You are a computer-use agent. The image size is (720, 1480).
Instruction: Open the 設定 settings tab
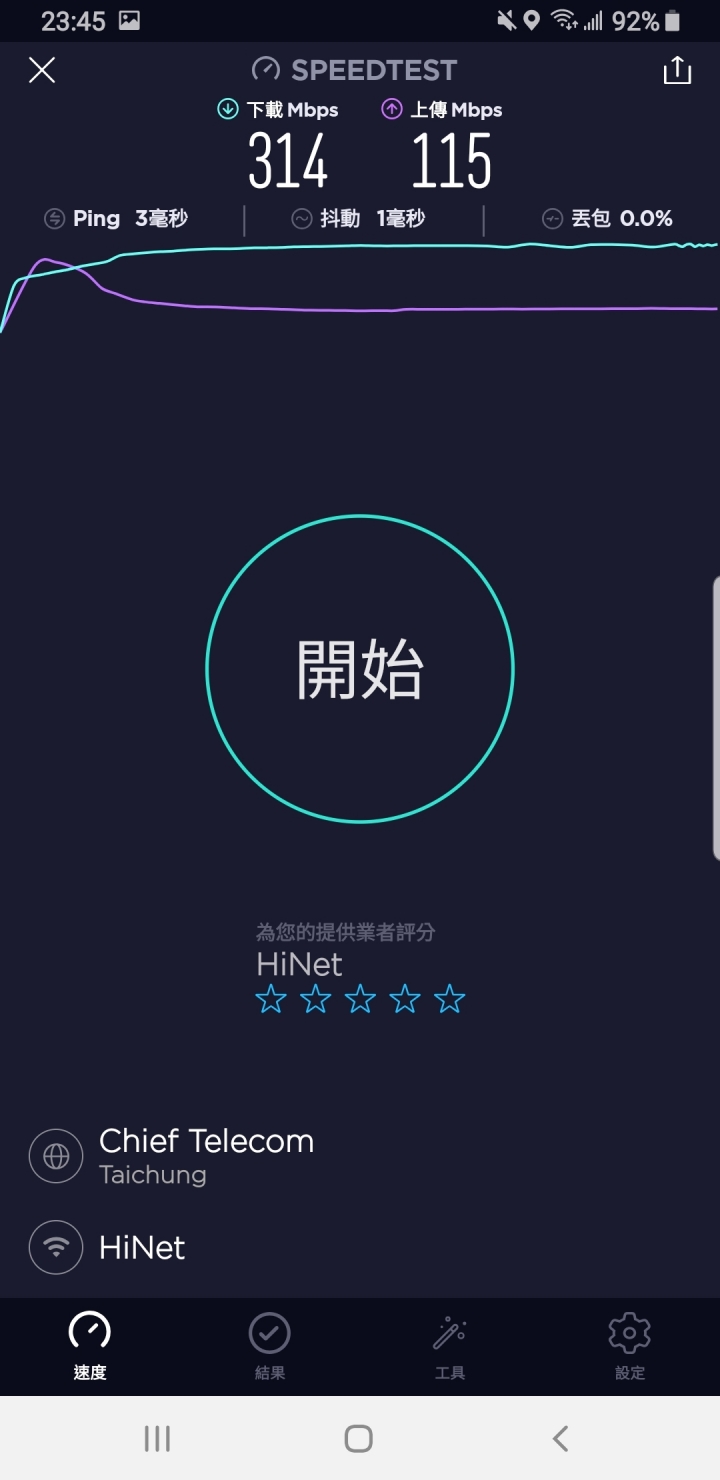tap(630, 1346)
